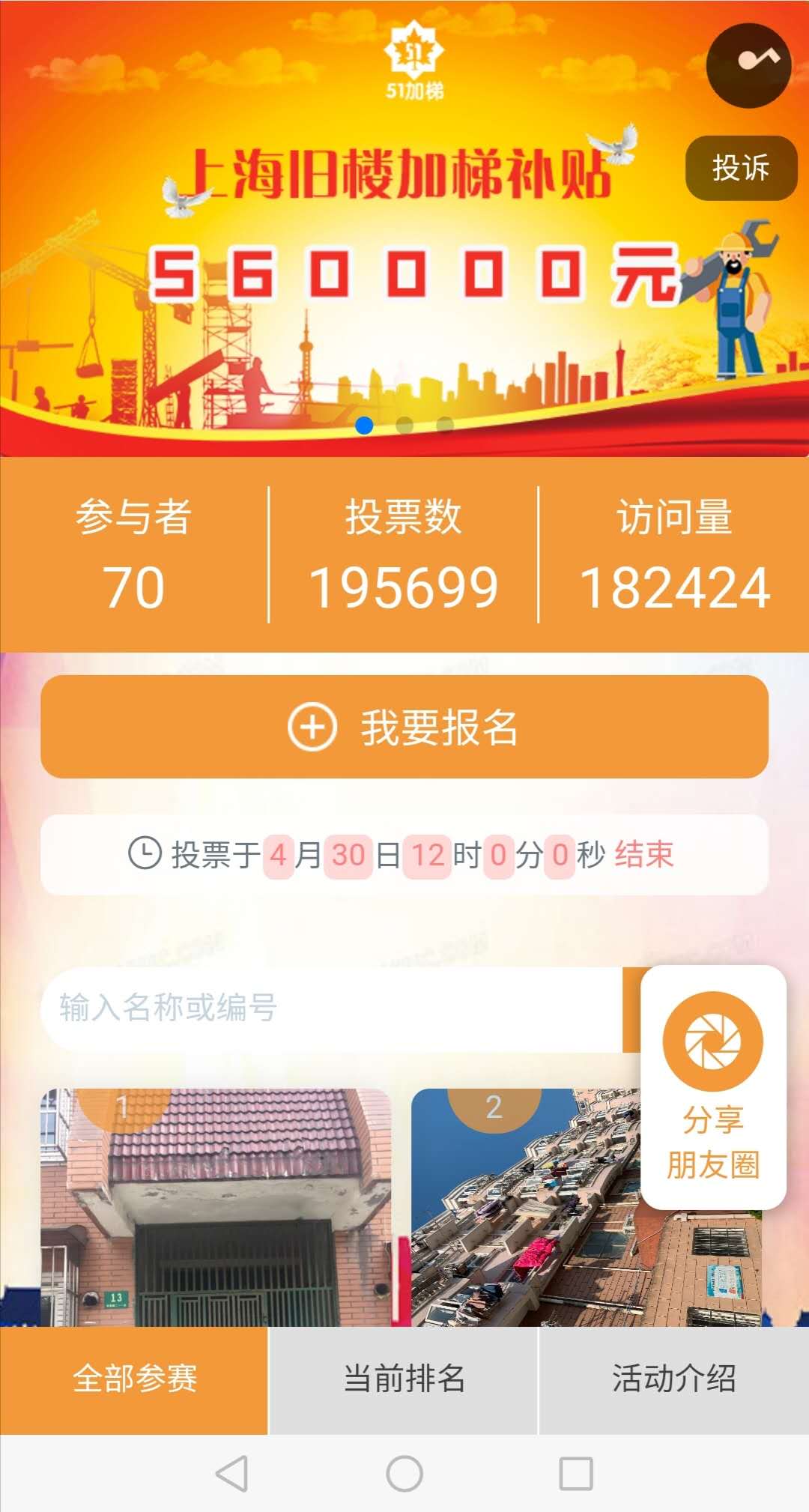The image size is (809, 1512).
Task: Switch to the 当前排名 tab
Action: pos(404,1379)
